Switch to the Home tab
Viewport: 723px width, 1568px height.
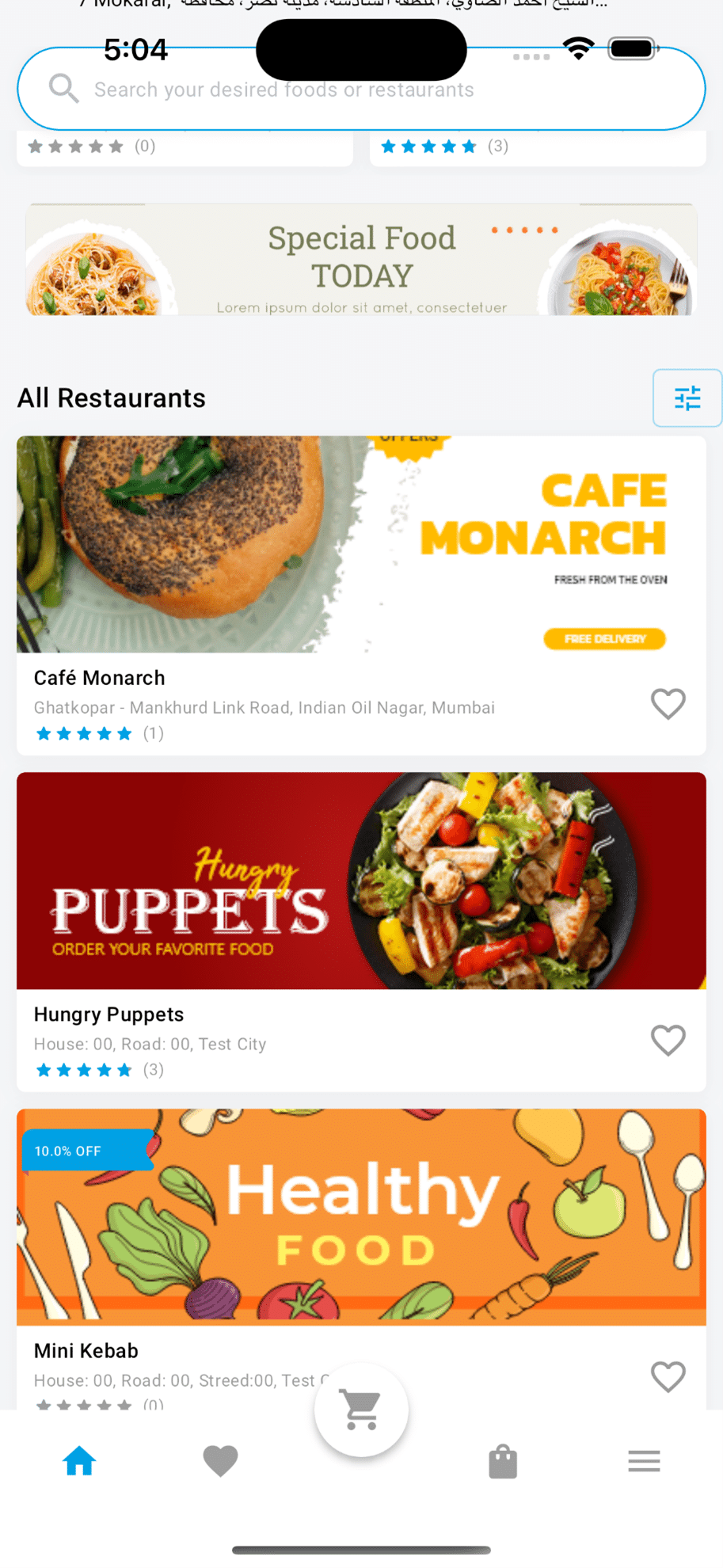click(x=79, y=1461)
